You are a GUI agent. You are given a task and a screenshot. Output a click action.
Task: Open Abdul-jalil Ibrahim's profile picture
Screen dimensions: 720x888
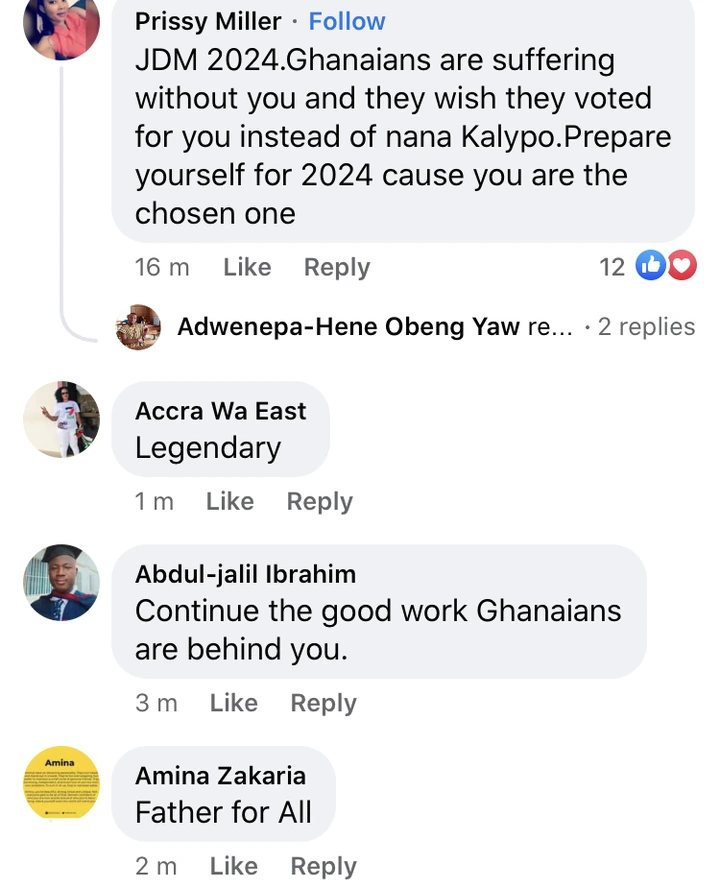pyautogui.click(x=61, y=583)
